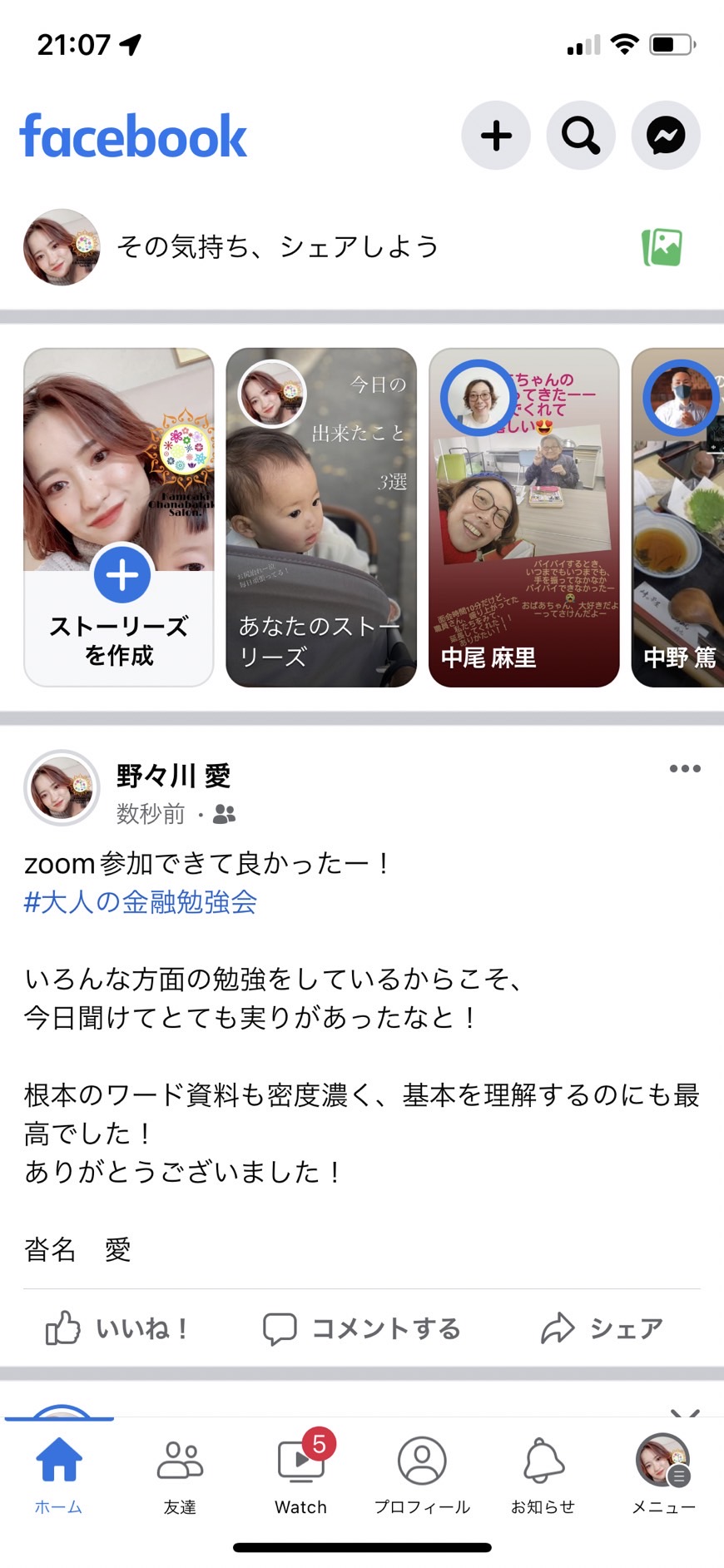This screenshot has width=724, height=1568.
Task: Switch to the Watch tab
Action: point(301,1476)
